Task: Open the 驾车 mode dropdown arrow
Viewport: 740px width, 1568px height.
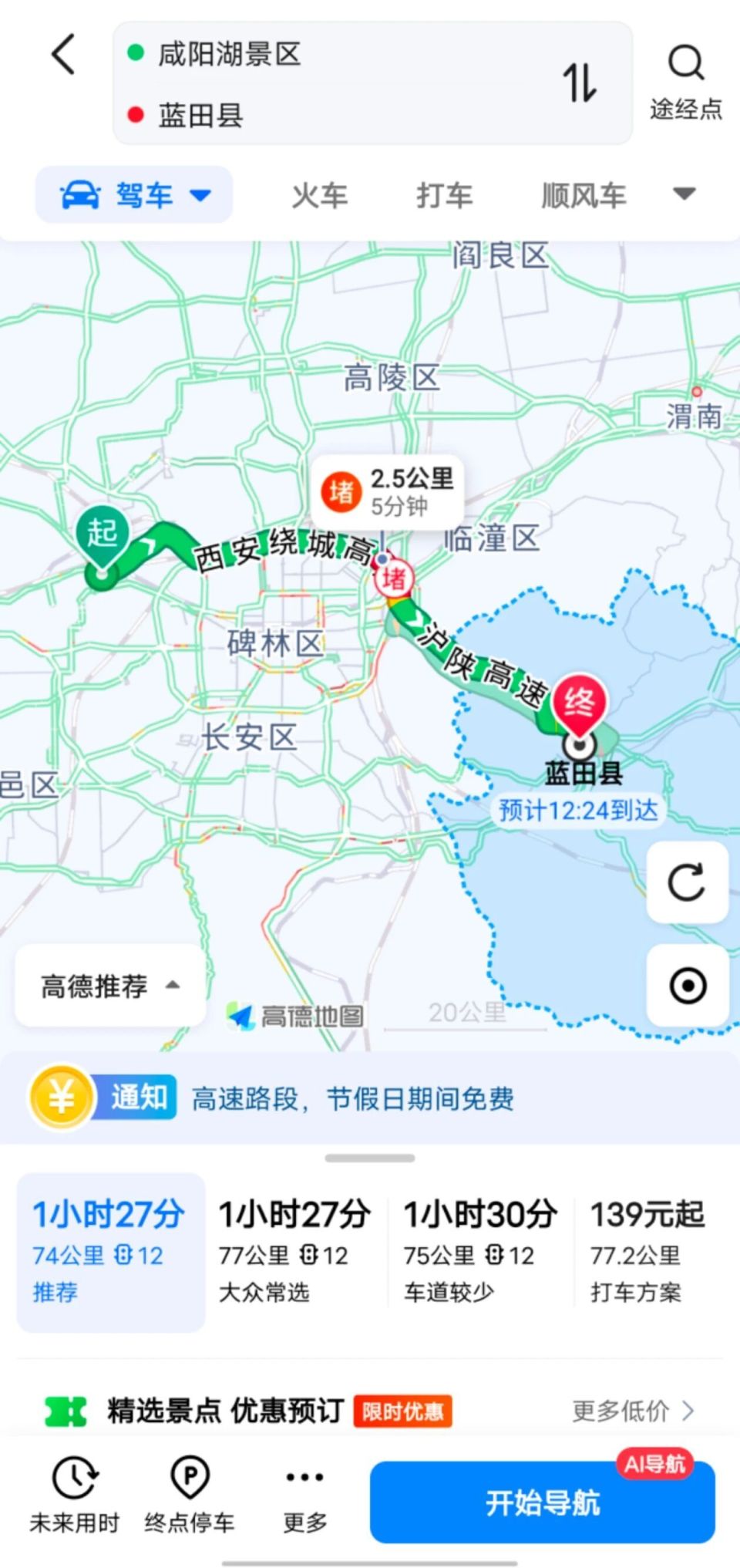Action: 200,195
